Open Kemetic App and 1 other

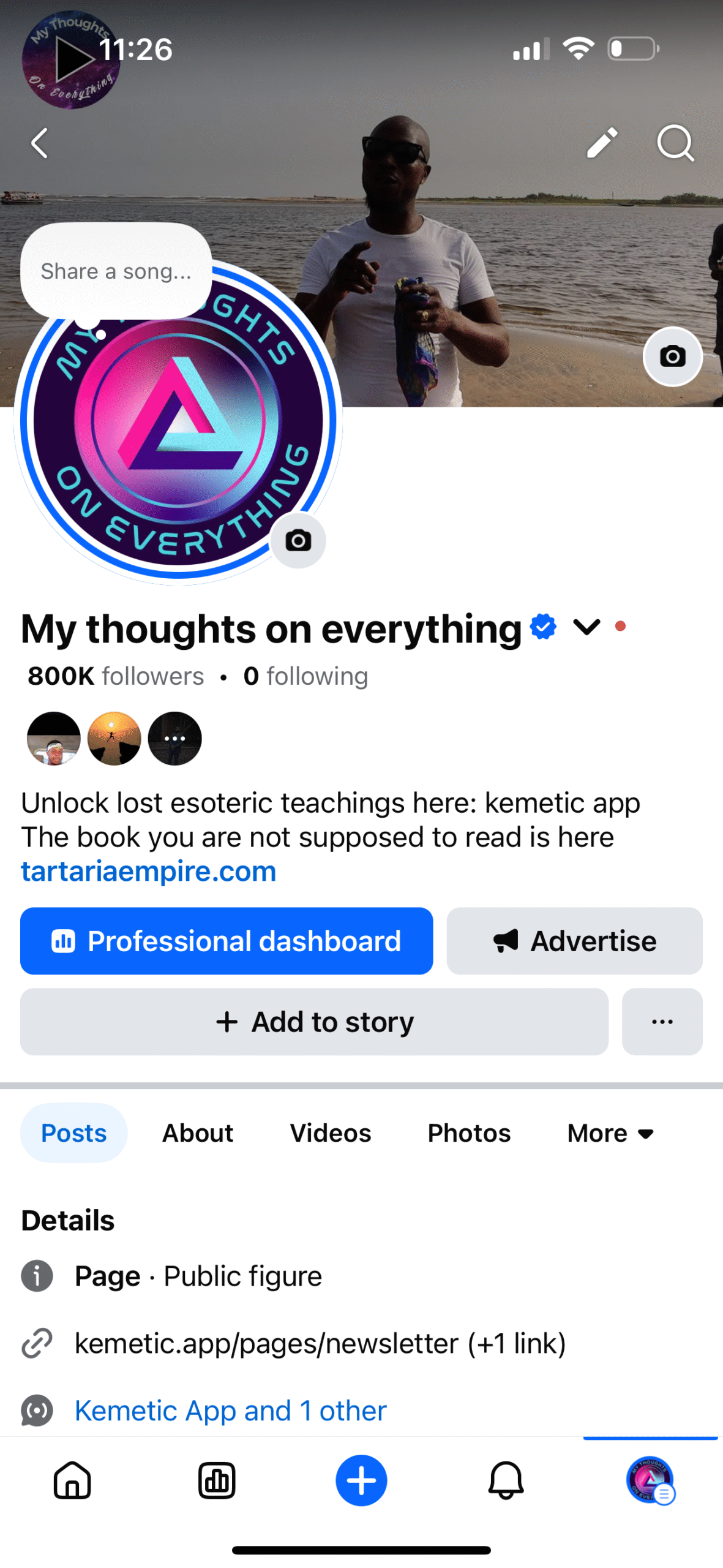pos(230,1411)
